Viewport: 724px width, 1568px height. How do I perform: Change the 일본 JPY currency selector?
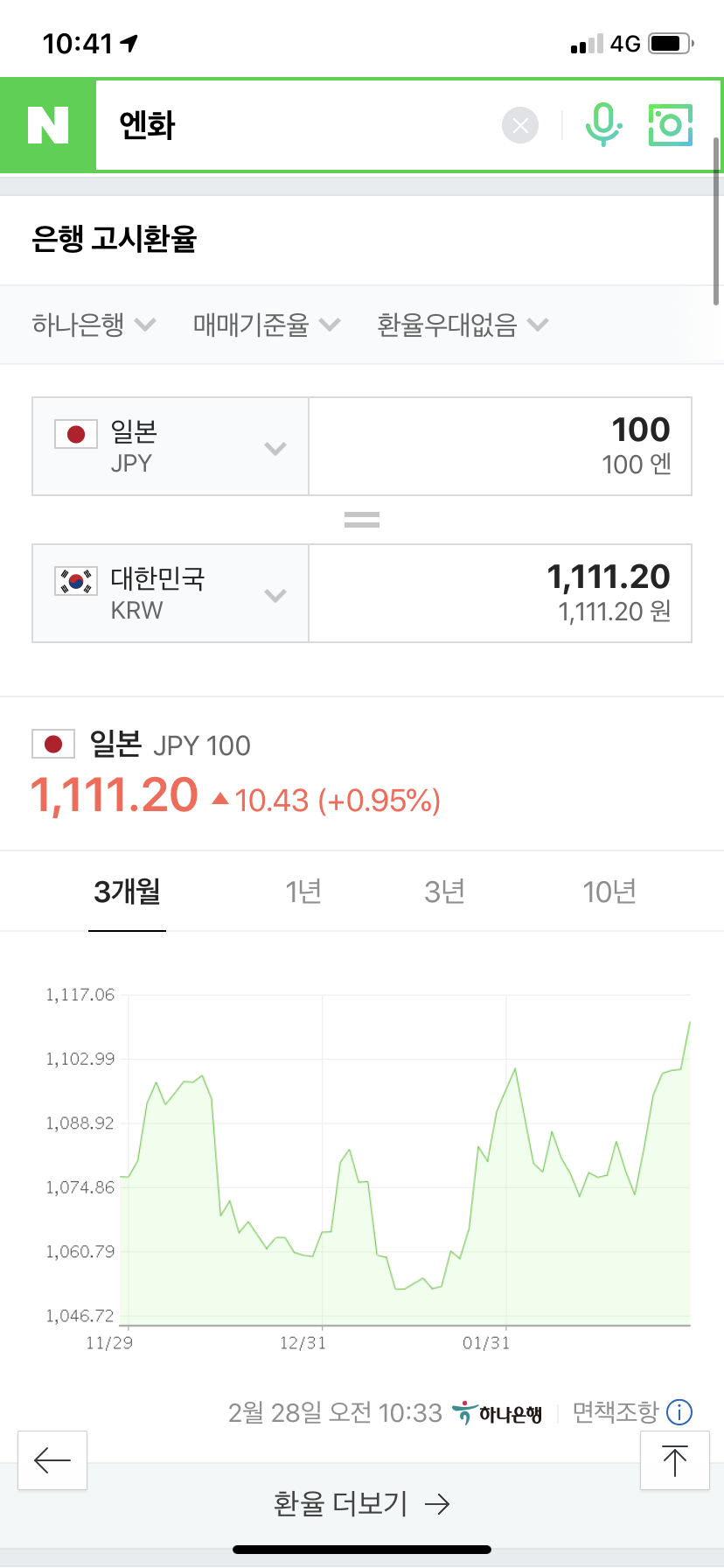tap(171, 446)
